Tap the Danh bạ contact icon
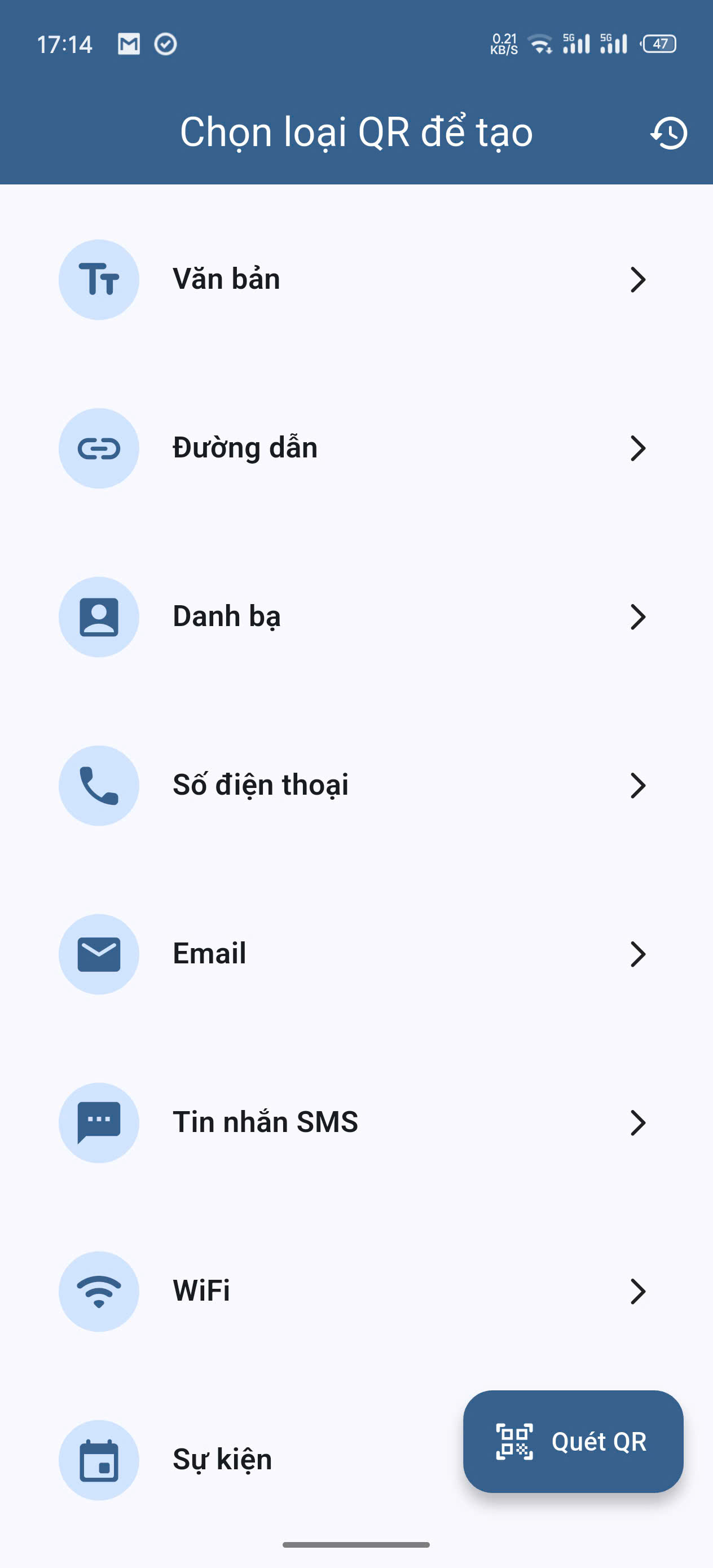This screenshot has width=713, height=1568. point(99,616)
